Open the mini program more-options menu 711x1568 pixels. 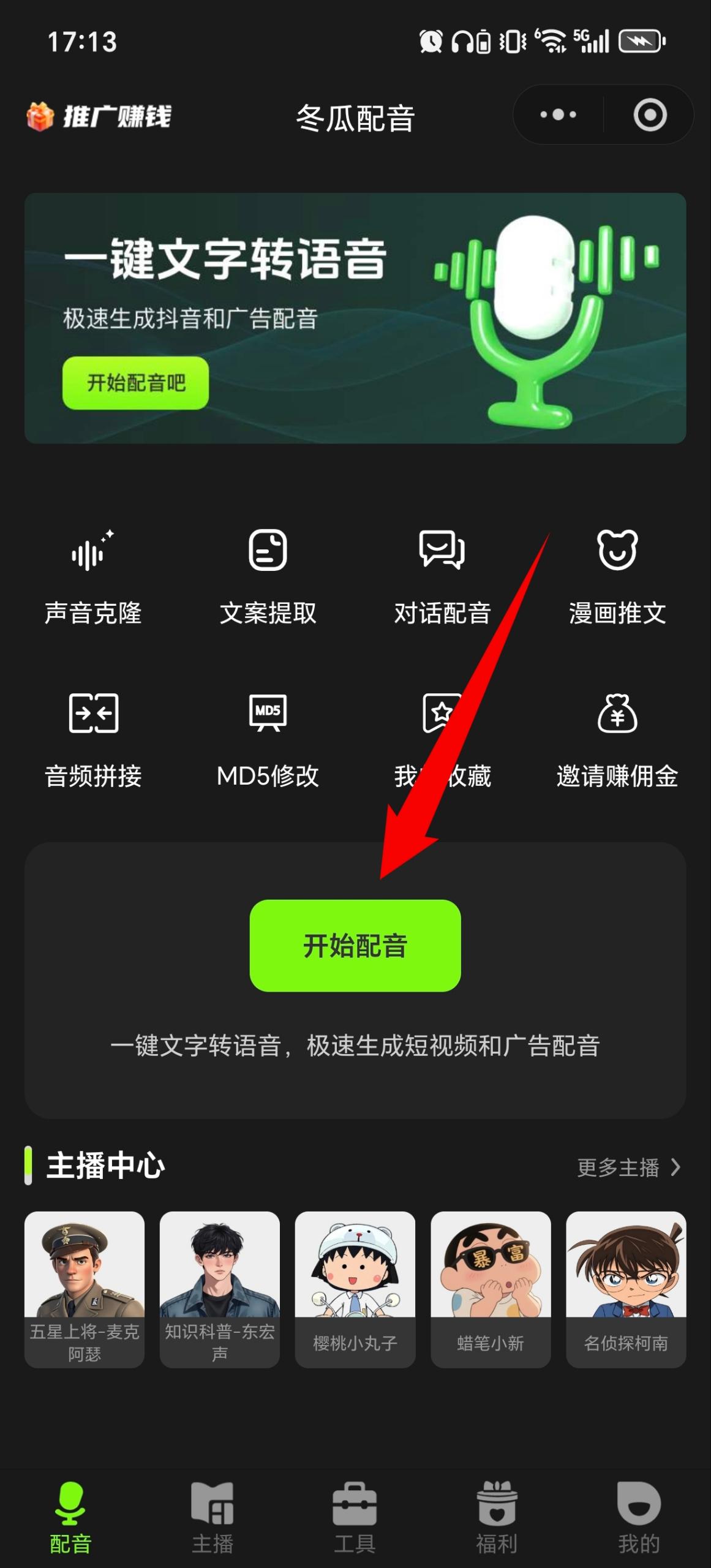558,115
